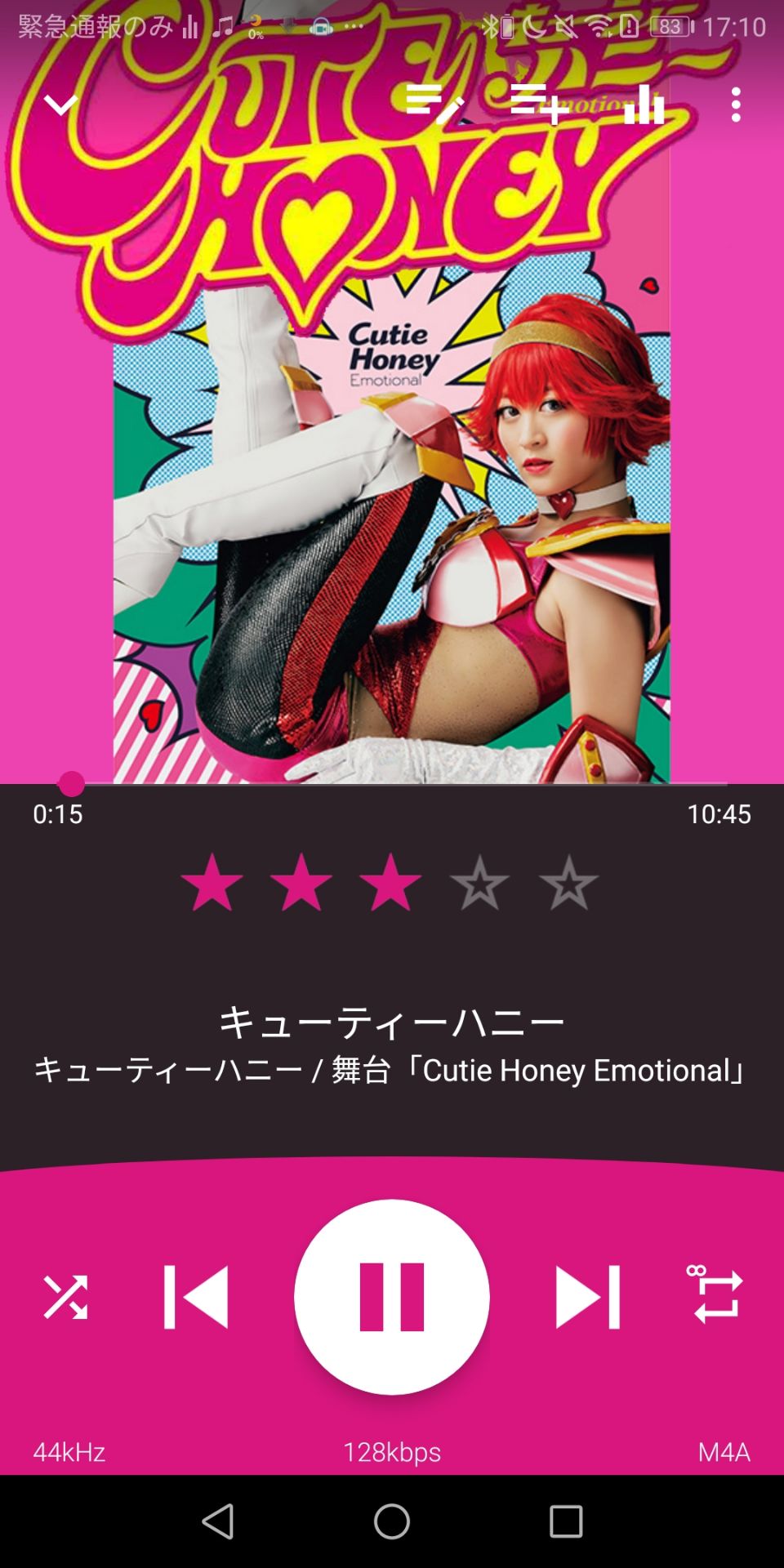Set the rating to one star
784x1568 pixels.
pos(212,883)
